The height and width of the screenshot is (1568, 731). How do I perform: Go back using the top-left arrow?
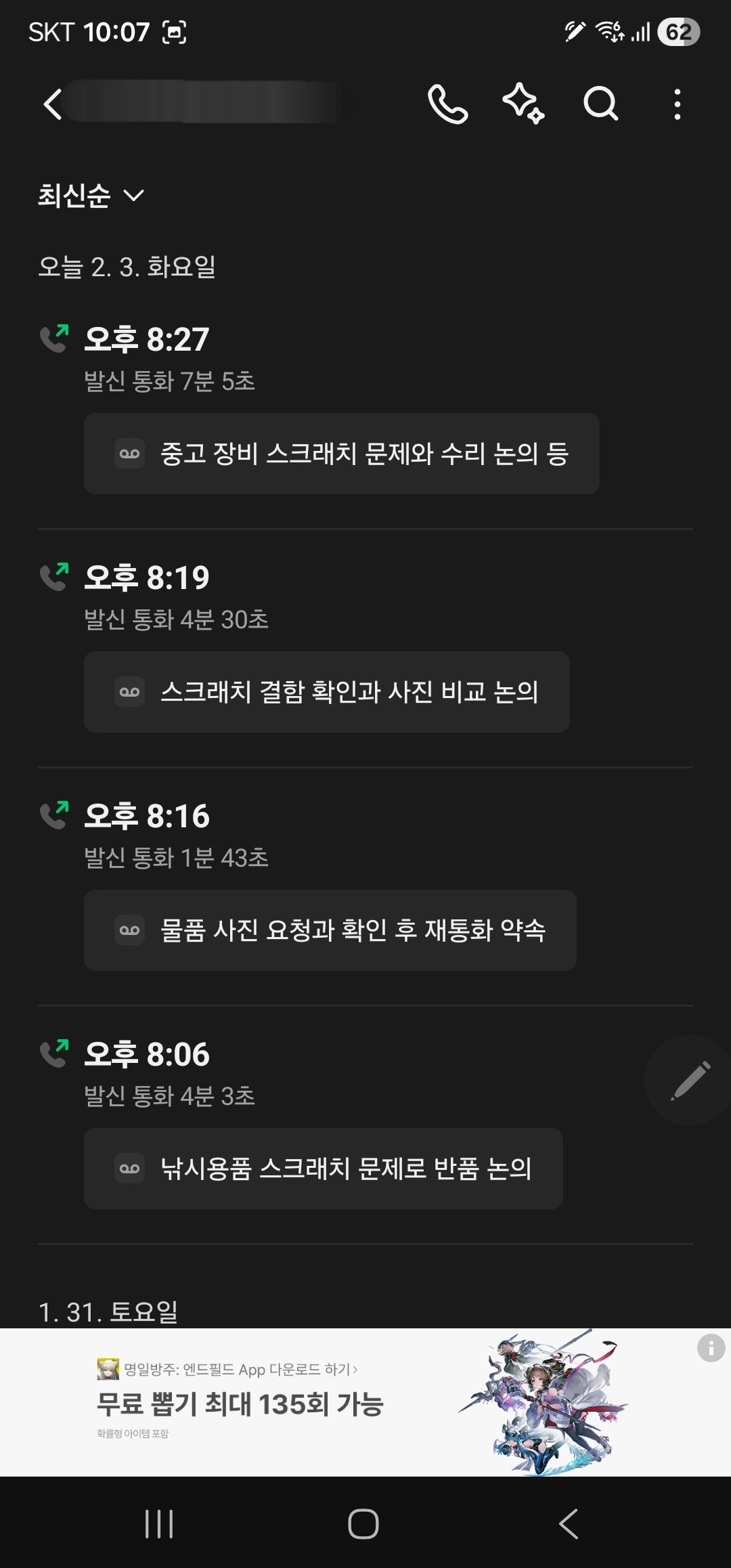[x=53, y=104]
